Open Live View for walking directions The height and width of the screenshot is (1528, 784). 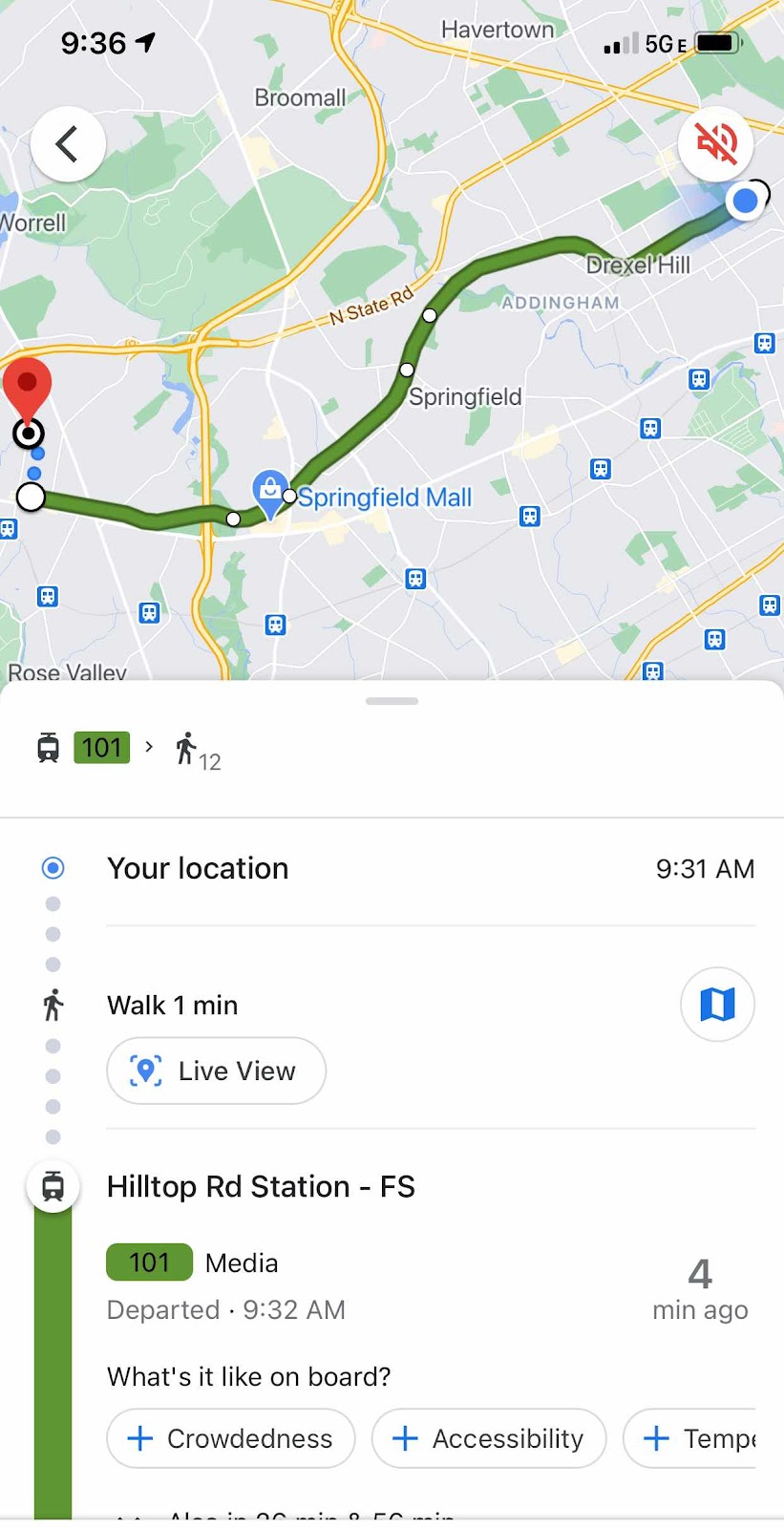216,1071
